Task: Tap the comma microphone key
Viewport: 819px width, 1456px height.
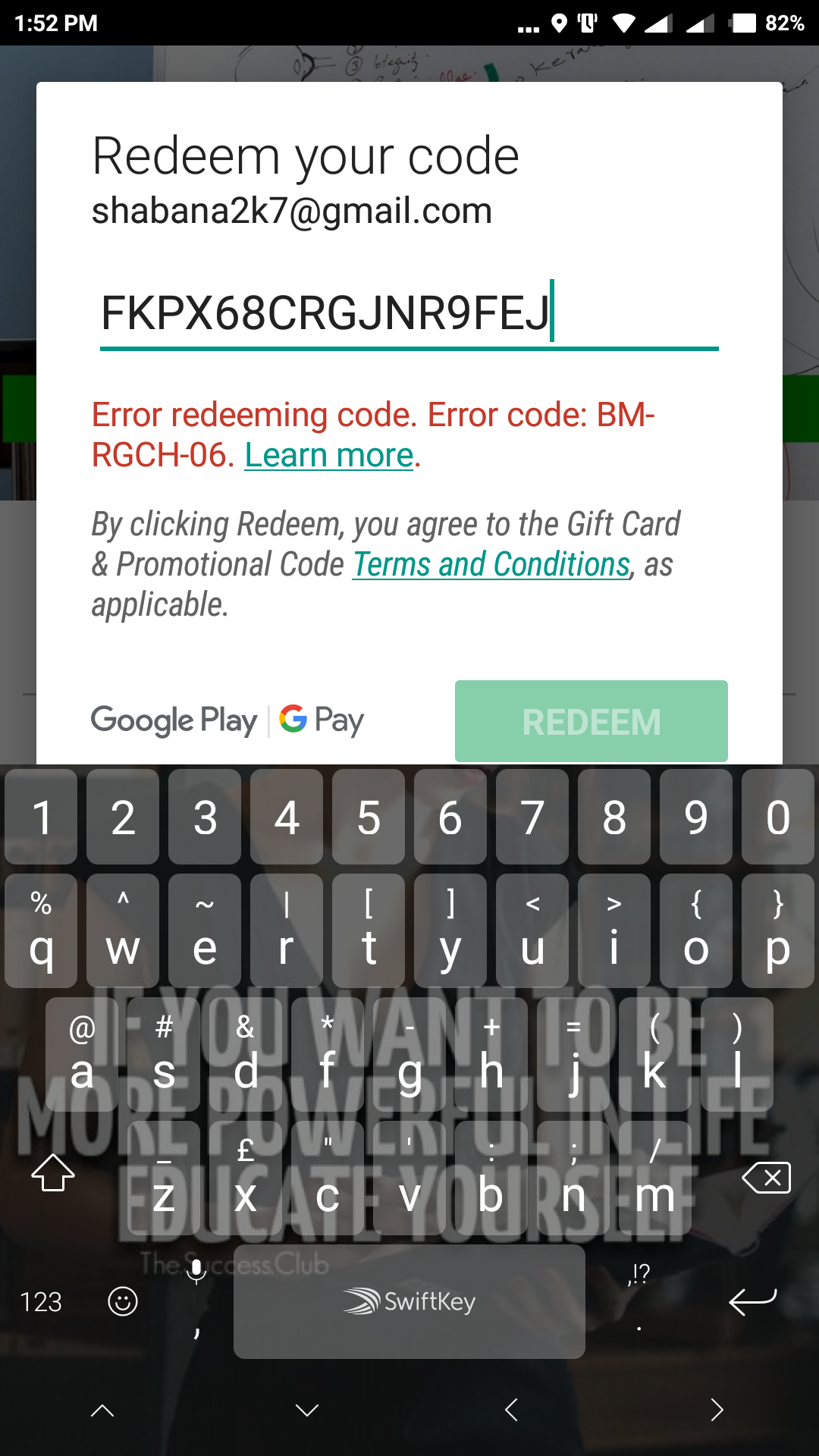Action: point(196,1301)
